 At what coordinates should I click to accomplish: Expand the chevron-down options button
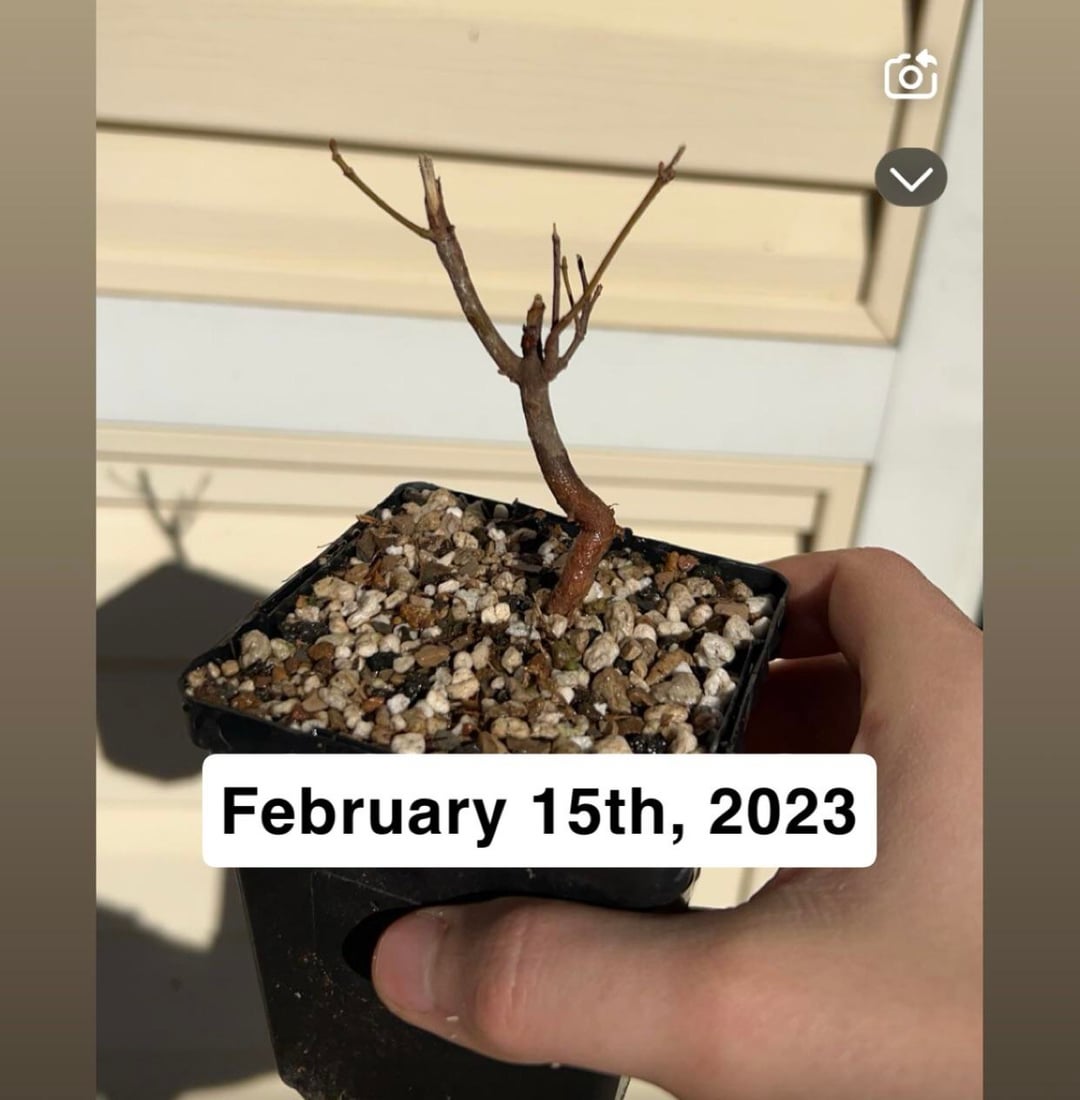[x=910, y=178]
